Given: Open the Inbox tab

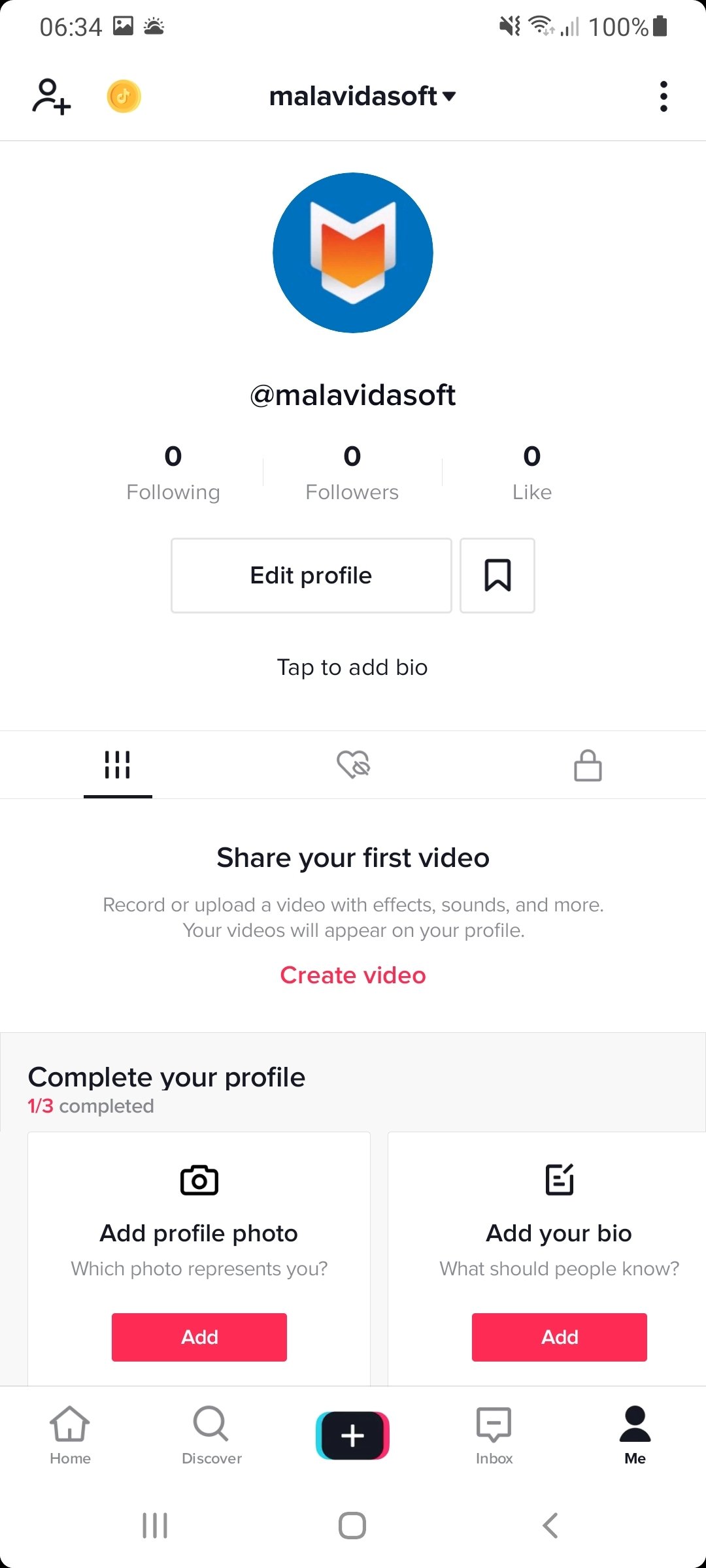Looking at the screenshot, I should pos(494,1435).
